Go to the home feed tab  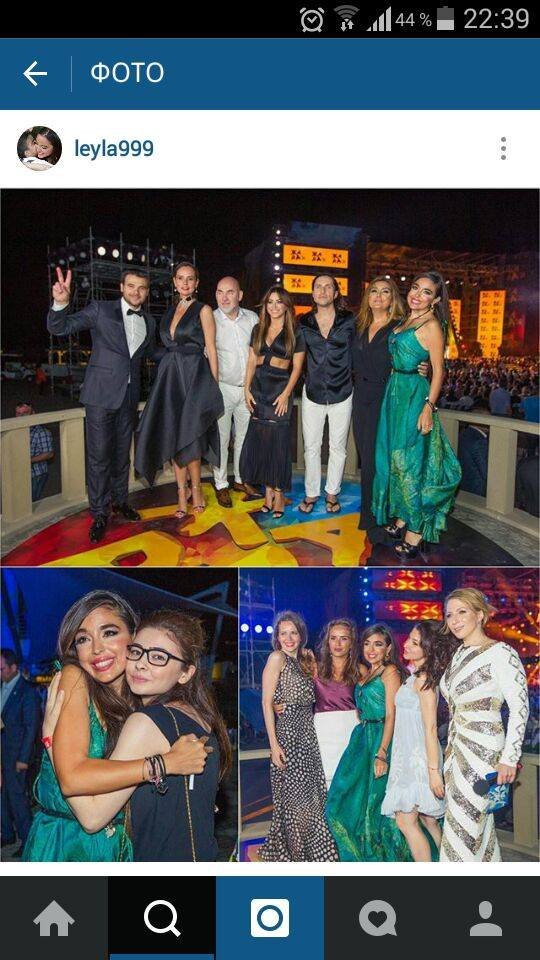click(54, 918)
